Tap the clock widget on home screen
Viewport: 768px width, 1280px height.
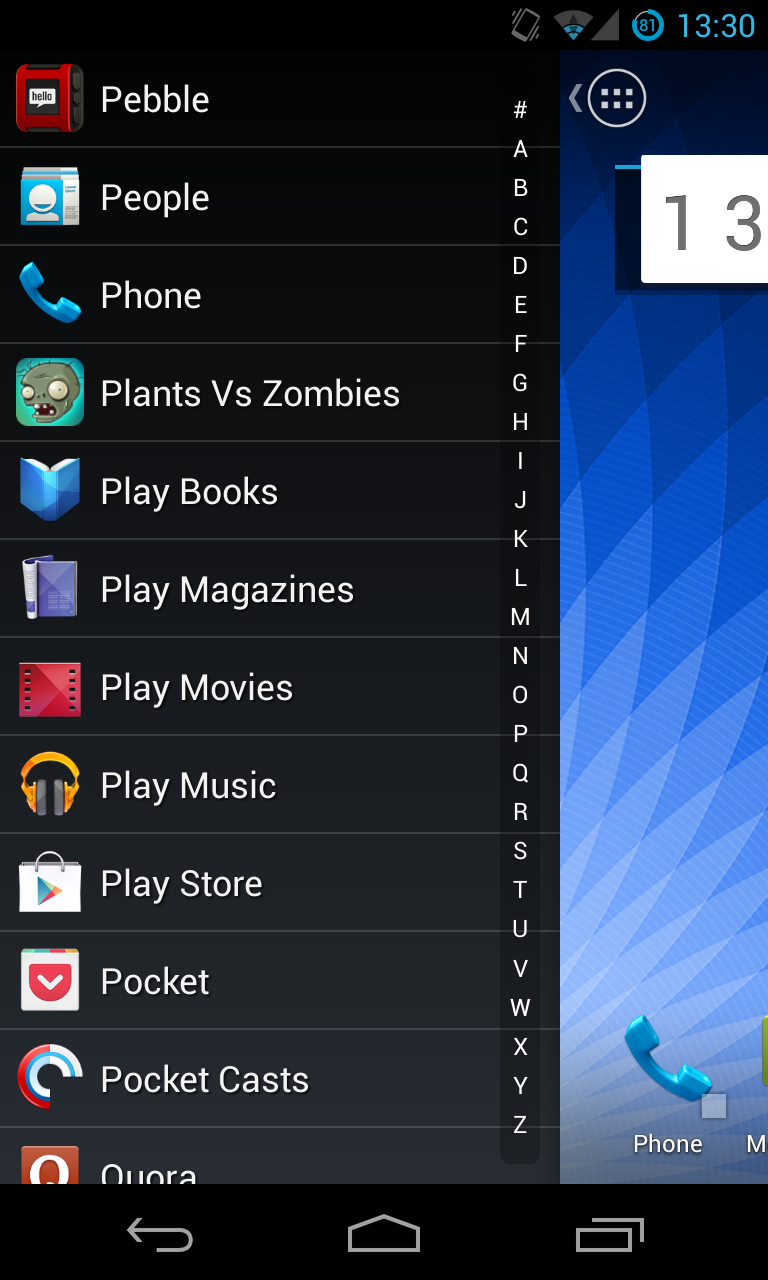tap(704, 219)
